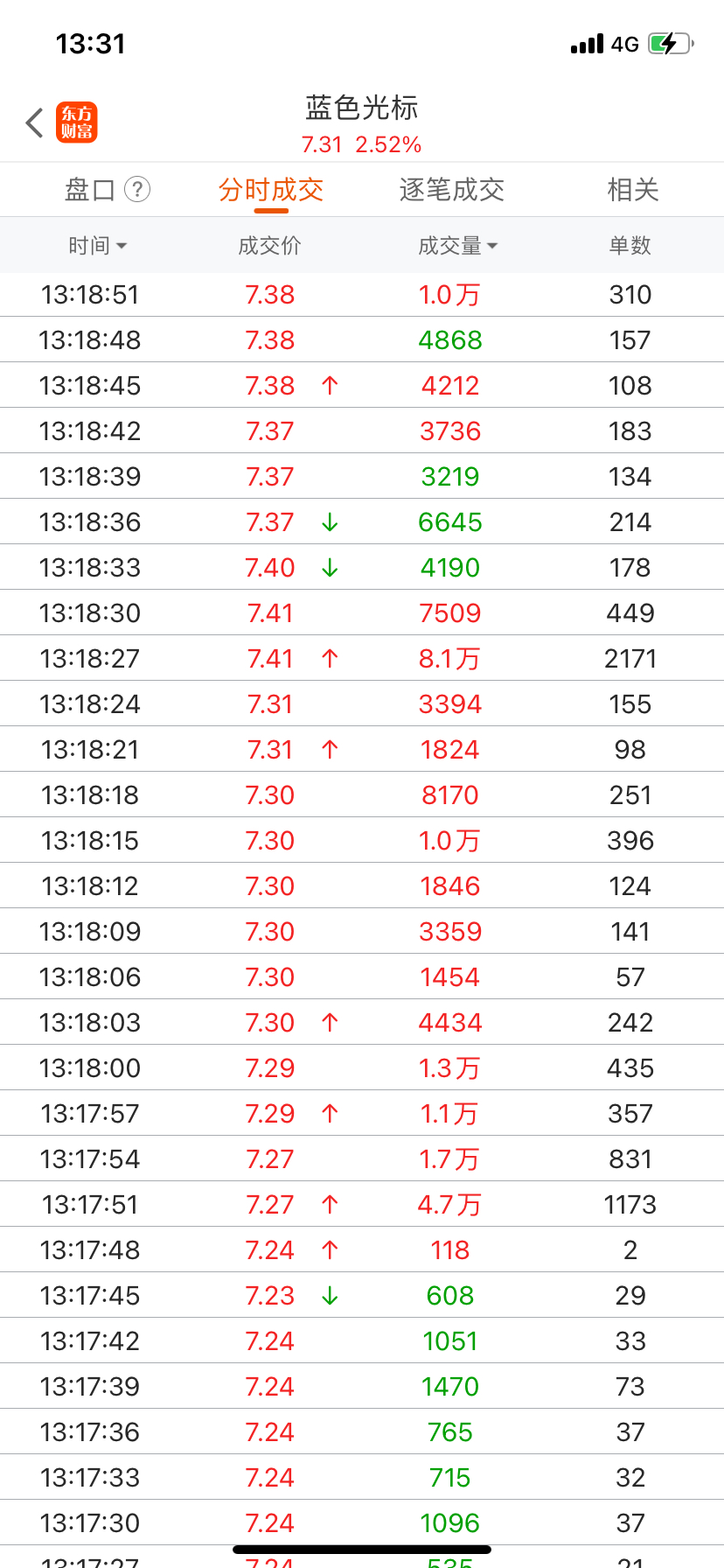Sort by the 成交量 column header

click(x=458, y=246)
